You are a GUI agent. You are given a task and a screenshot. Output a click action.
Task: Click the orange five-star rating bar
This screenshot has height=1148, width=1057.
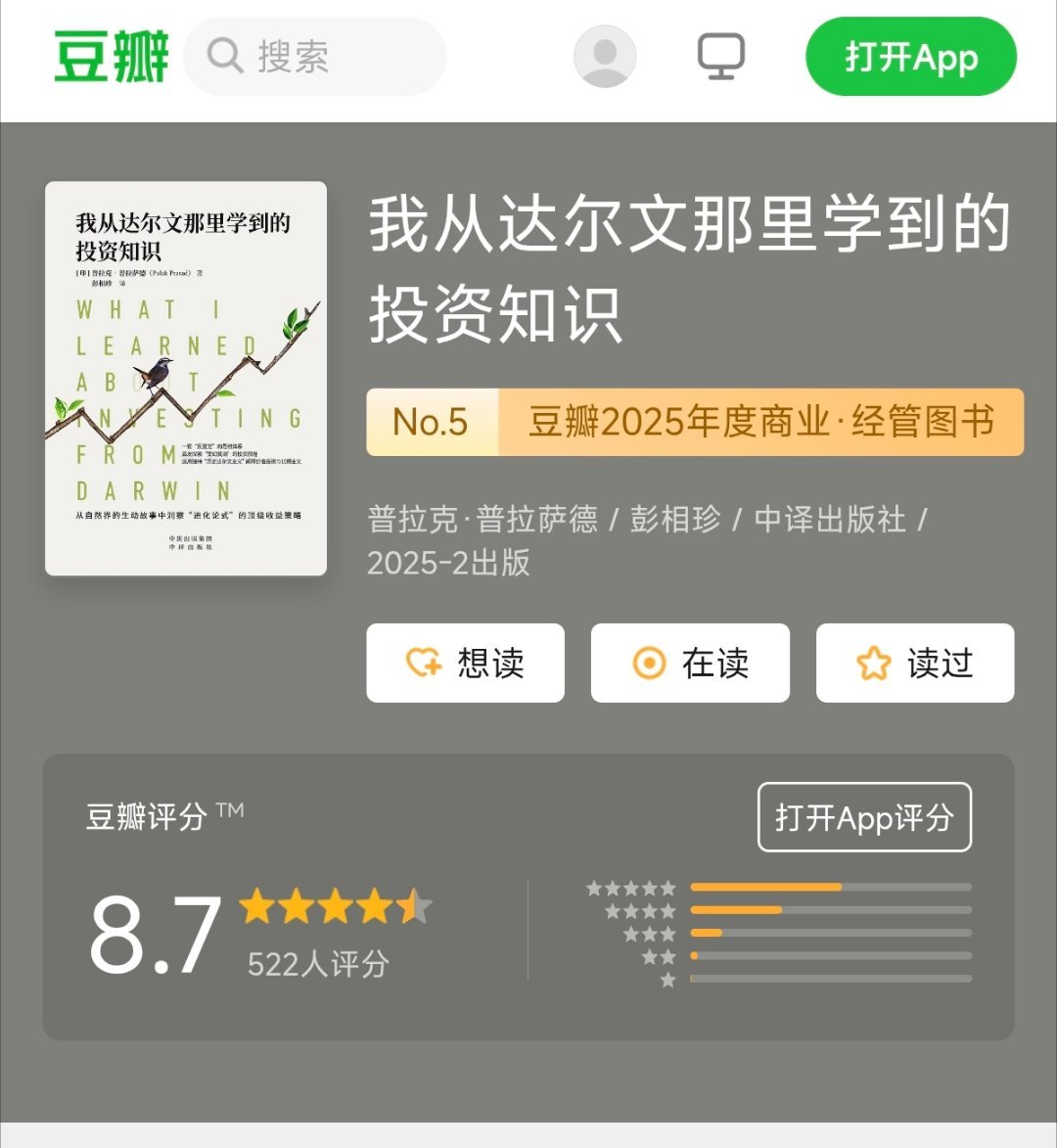pyautogui.click(x=766, y=887)
